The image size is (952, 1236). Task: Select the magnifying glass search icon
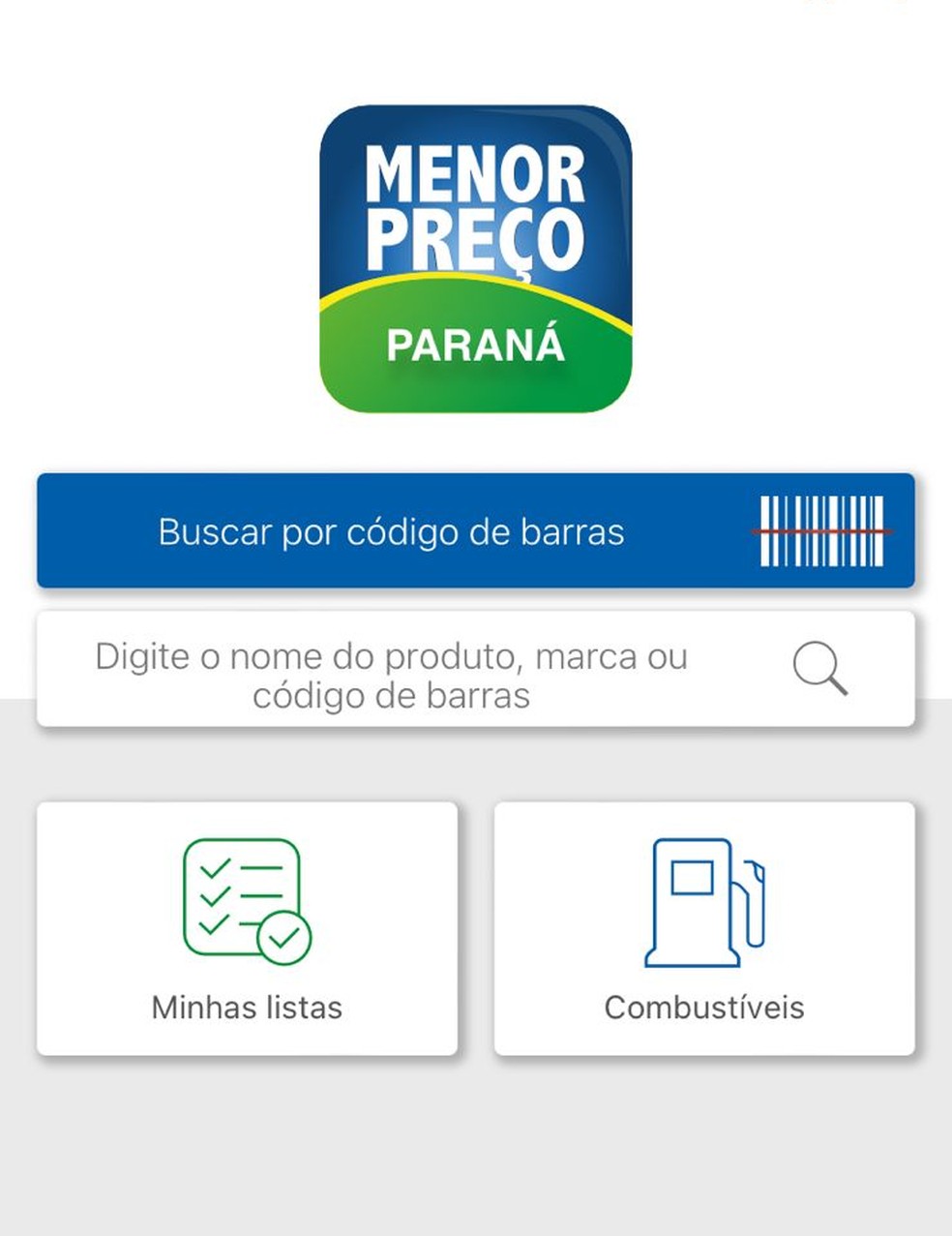pos(819,669)
